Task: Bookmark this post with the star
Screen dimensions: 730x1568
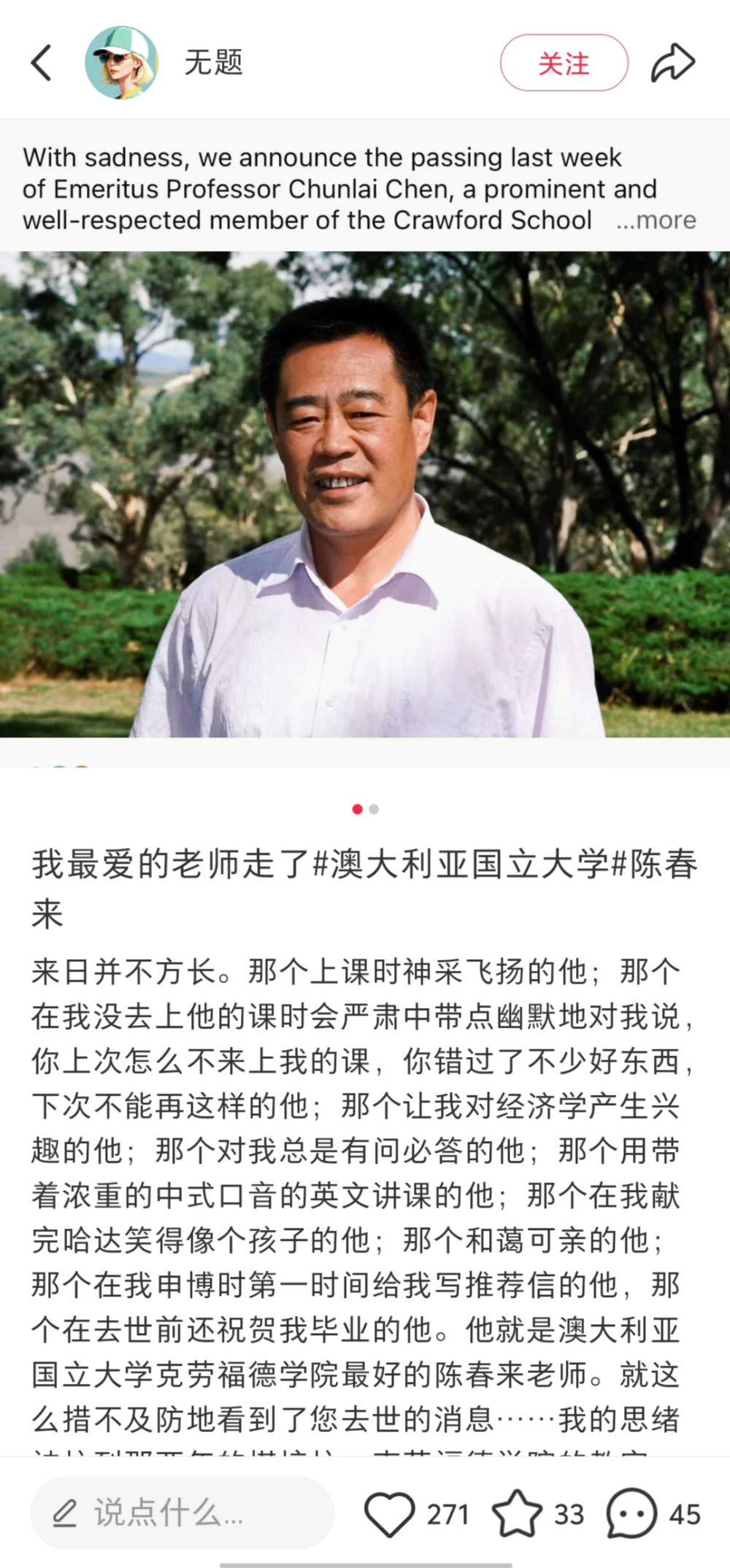Action: click(517, 1514)
